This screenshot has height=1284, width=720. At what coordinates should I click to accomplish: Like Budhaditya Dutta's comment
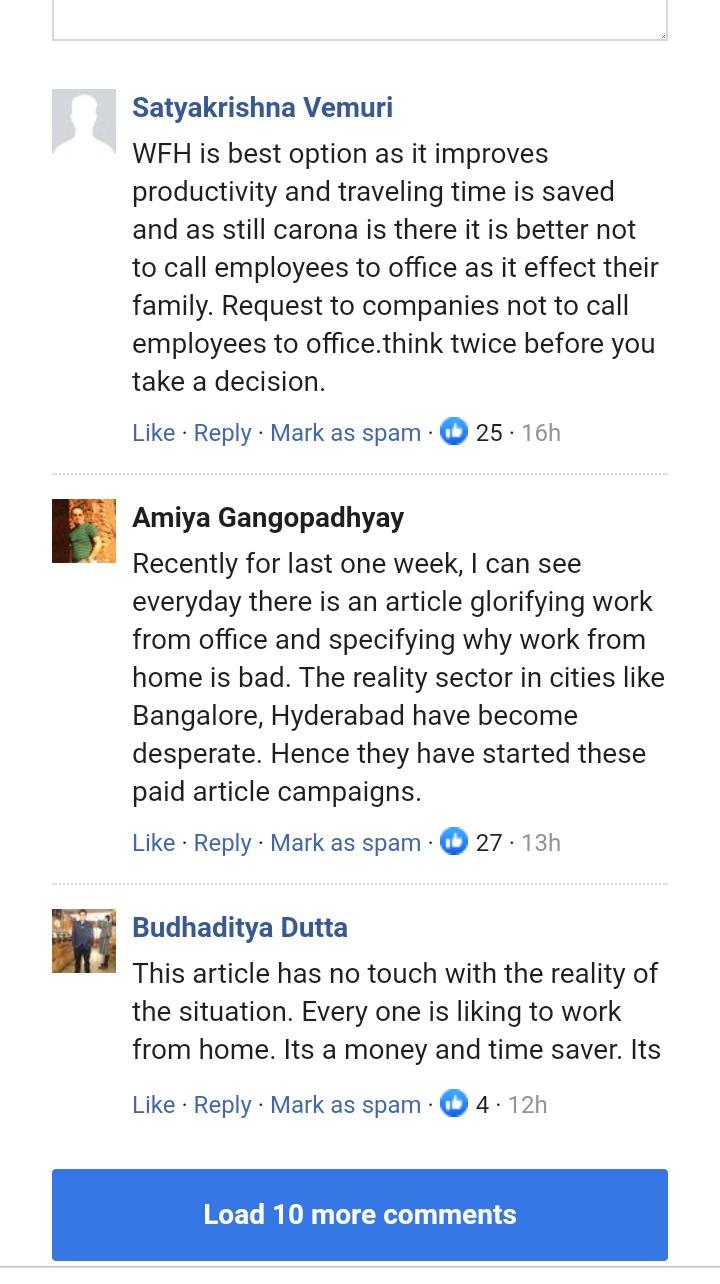pyautogui.click(x=153, y=1105)
